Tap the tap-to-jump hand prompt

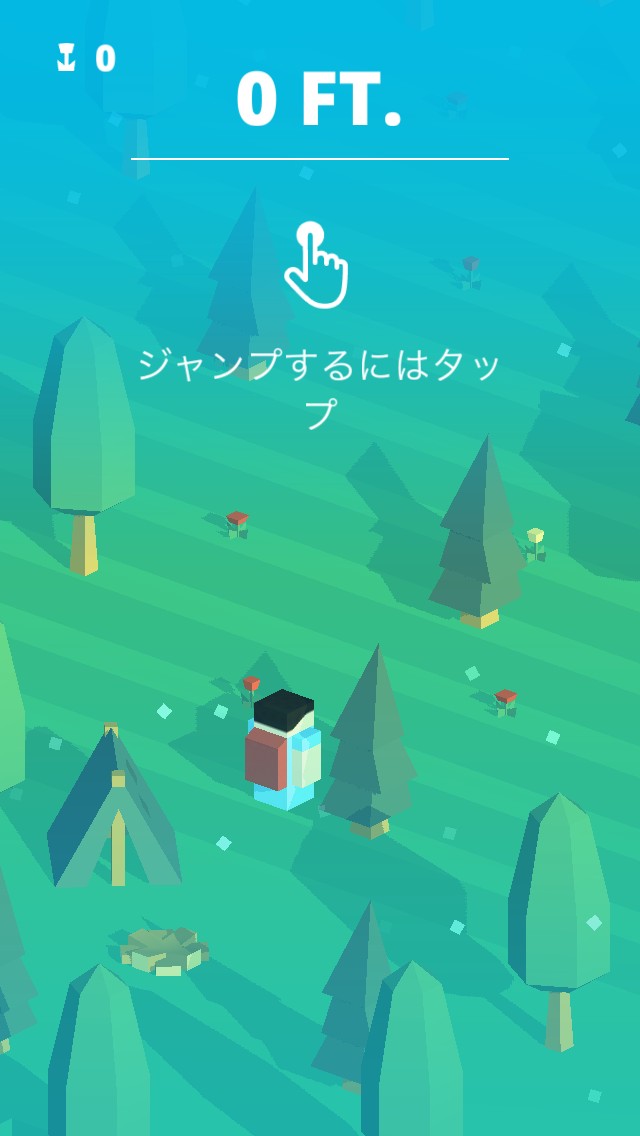316,266
